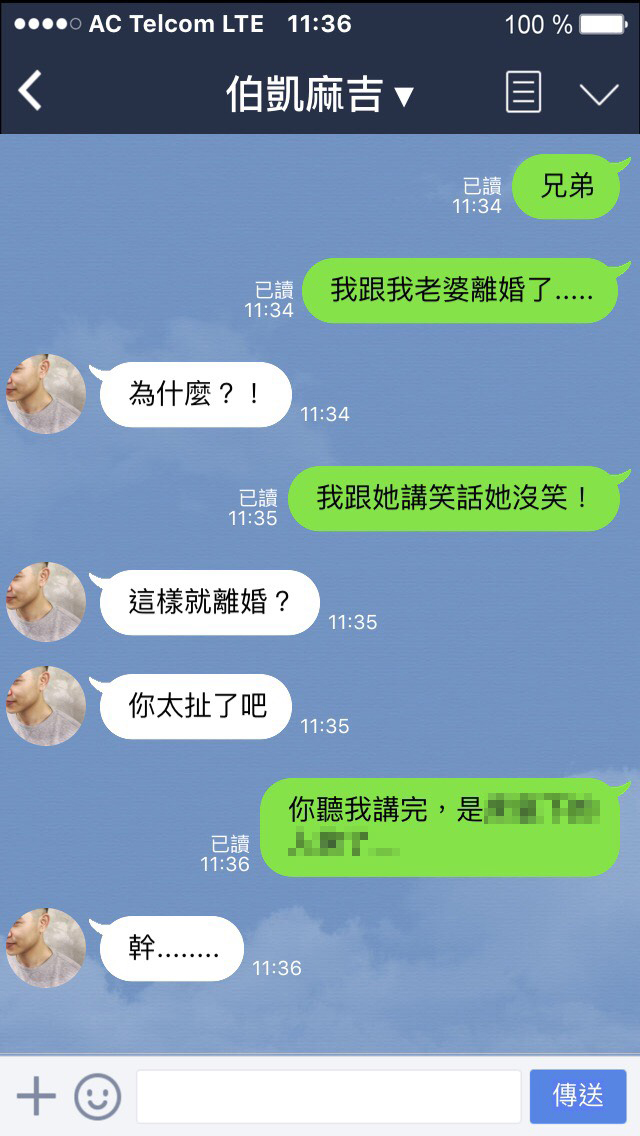Open the profile photo beside 為什麼？！
Image resolution: width=640 pixels, height=1136 pixels.
(46, 394)
